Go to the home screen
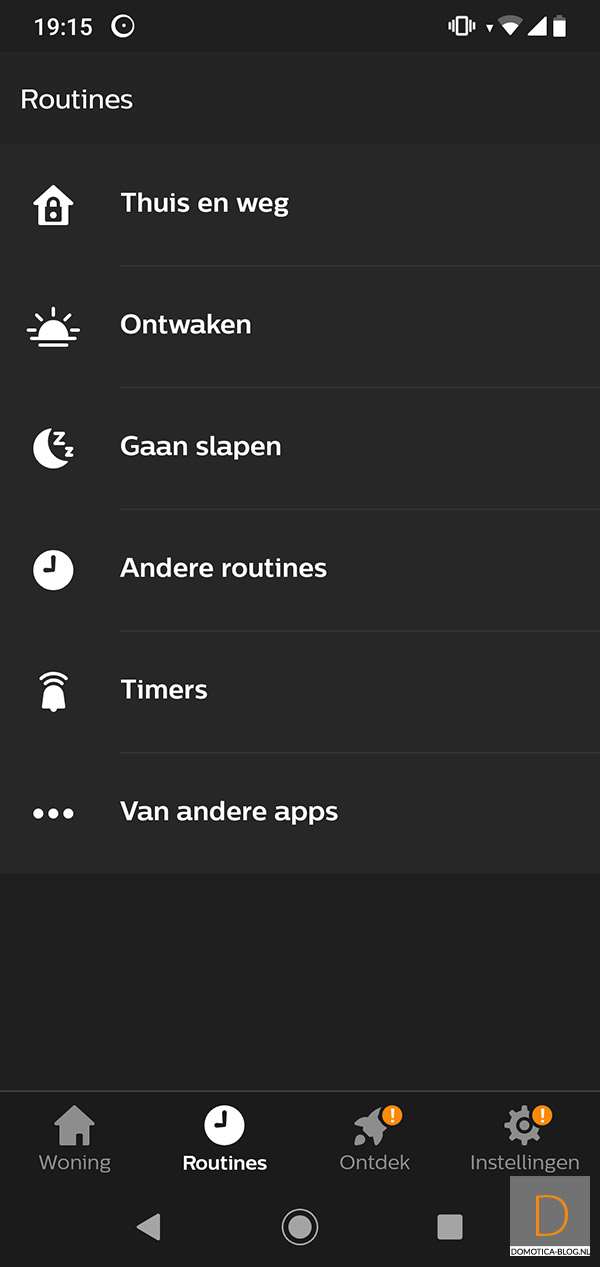This screenshot has height=1267, width=600. (x=300, y=1226)
